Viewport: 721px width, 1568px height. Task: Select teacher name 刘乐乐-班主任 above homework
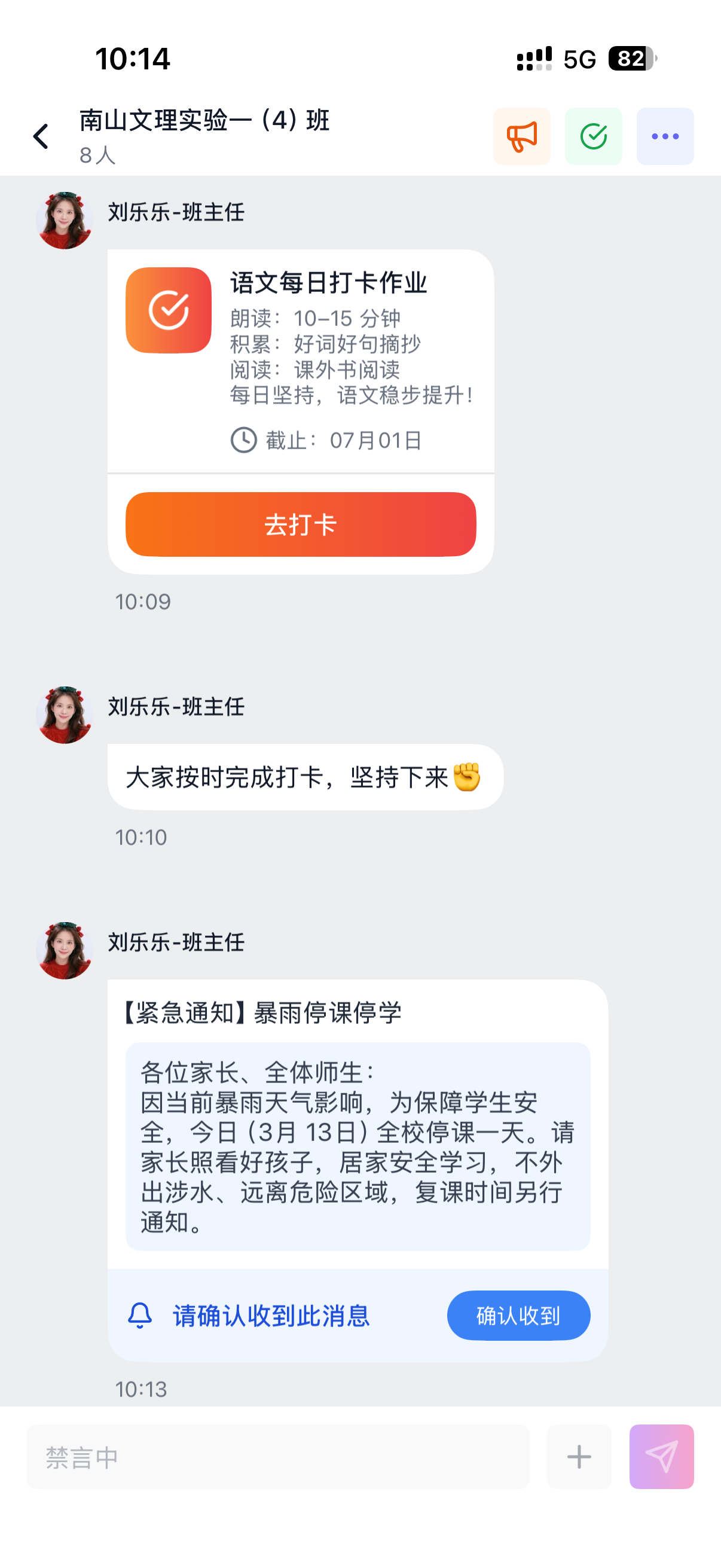click(176, 213)
